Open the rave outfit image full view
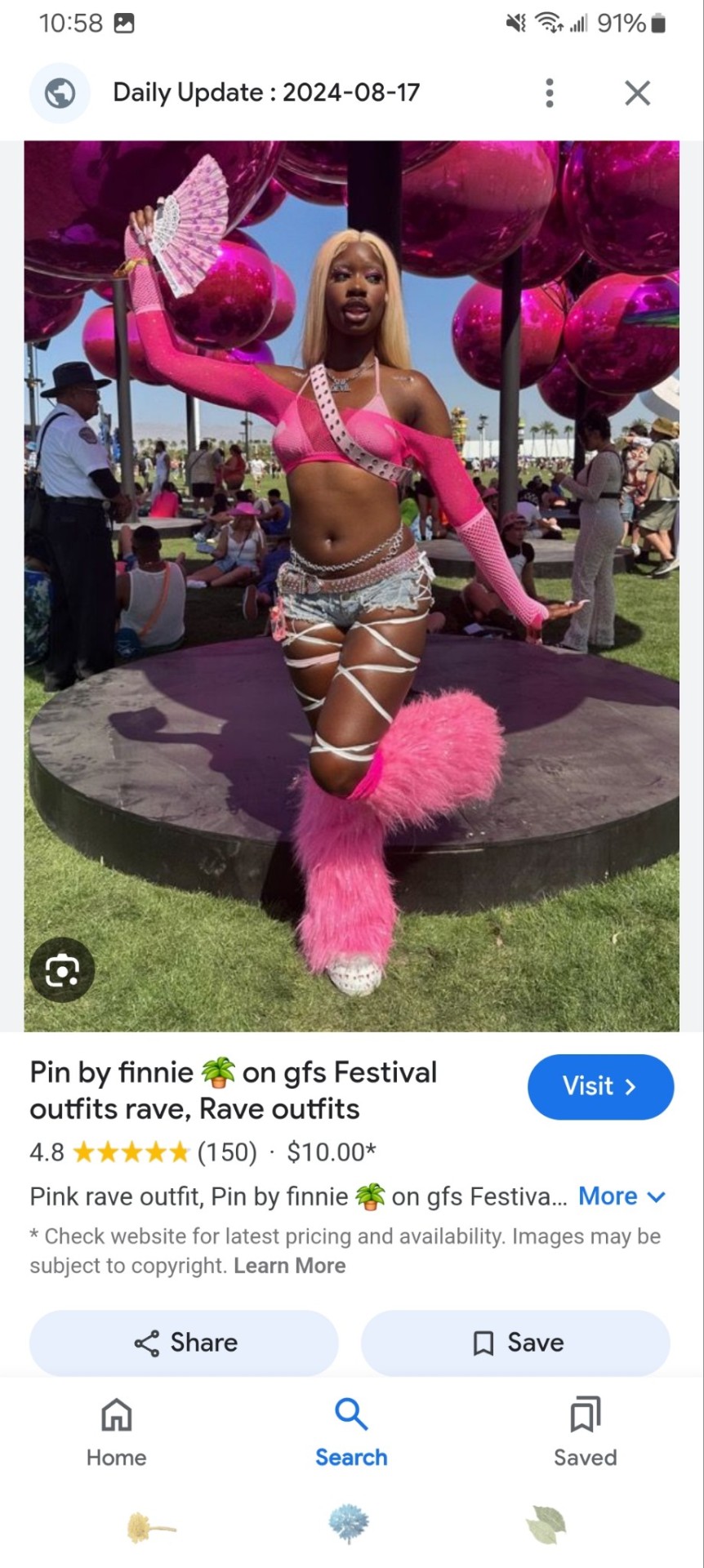Screen dimensions: 704x1568 [x=351, y=572]
